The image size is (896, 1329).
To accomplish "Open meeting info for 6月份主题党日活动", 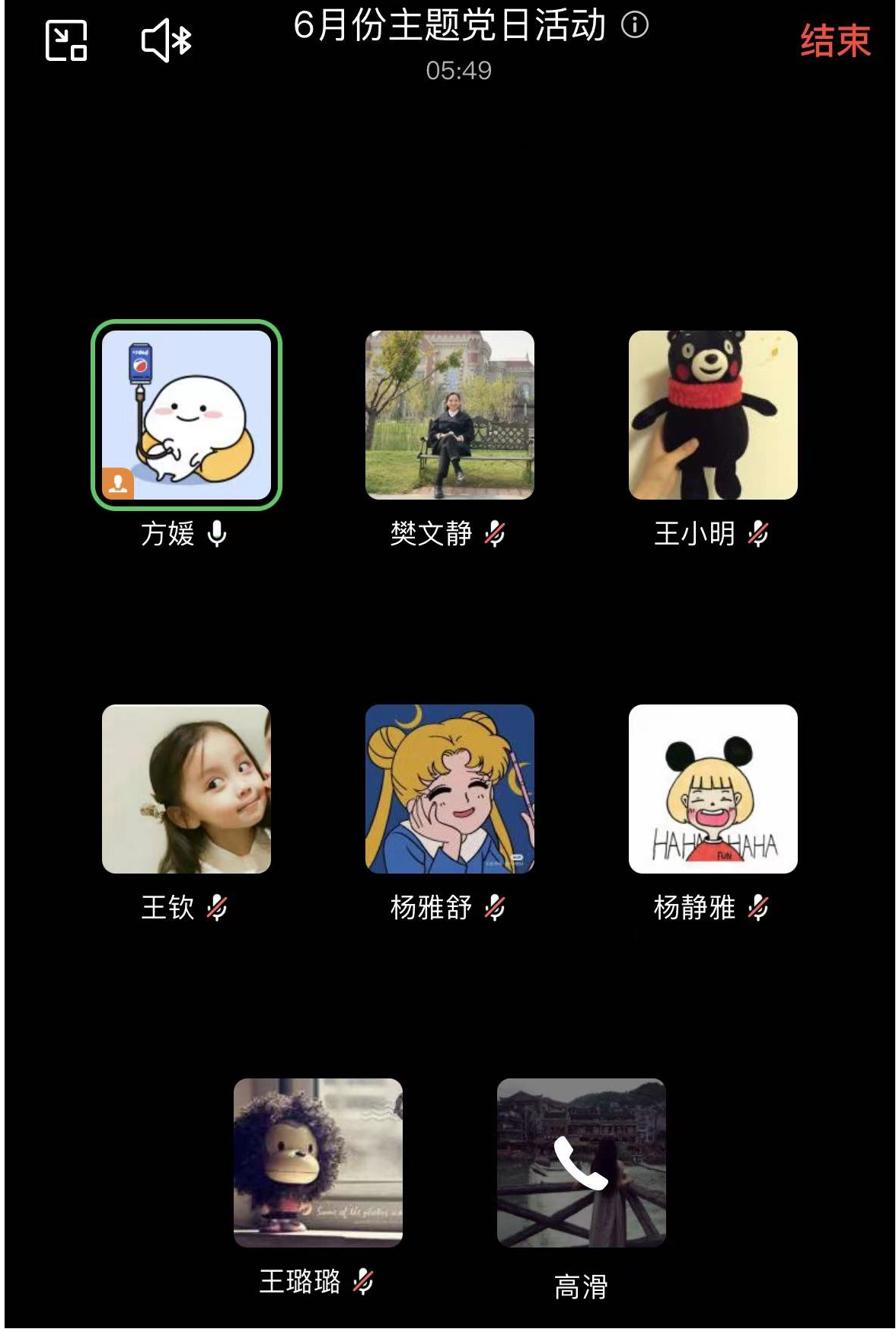I will tap(635, 25).
